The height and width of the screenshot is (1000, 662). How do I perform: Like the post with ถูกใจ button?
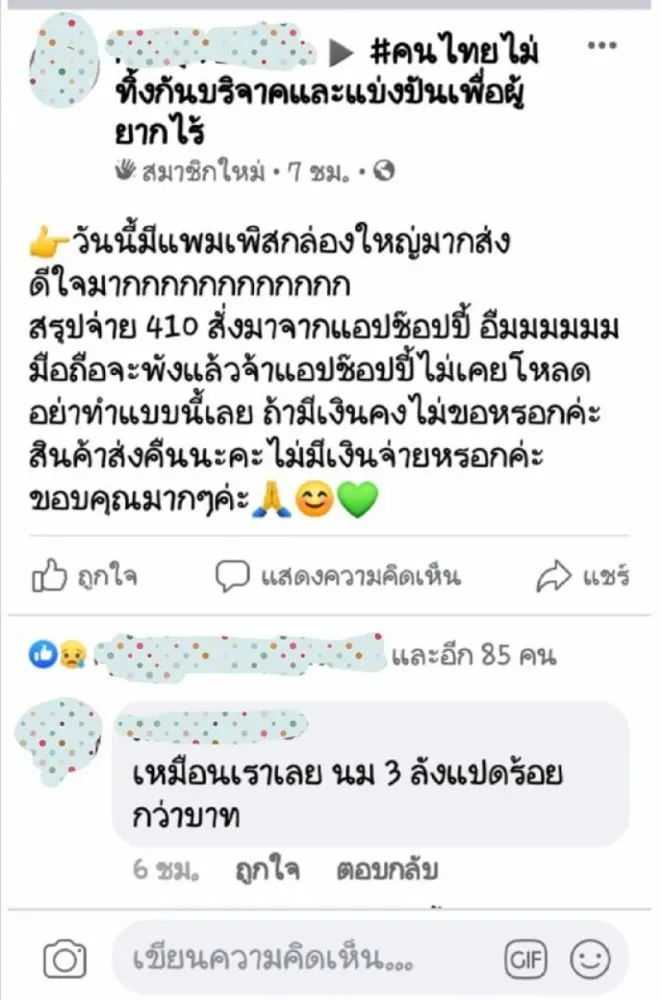85,575
